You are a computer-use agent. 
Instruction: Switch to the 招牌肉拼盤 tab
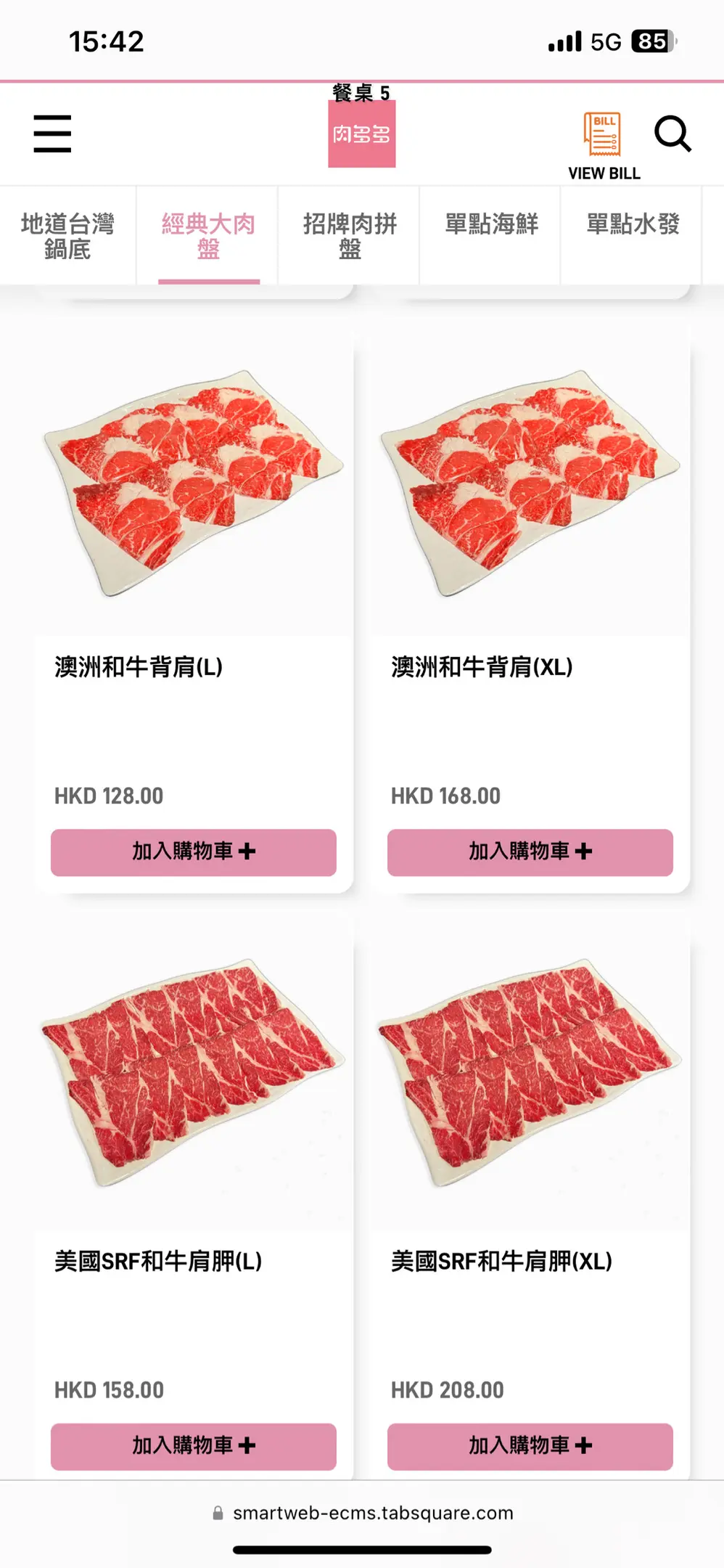coord(350,236)
